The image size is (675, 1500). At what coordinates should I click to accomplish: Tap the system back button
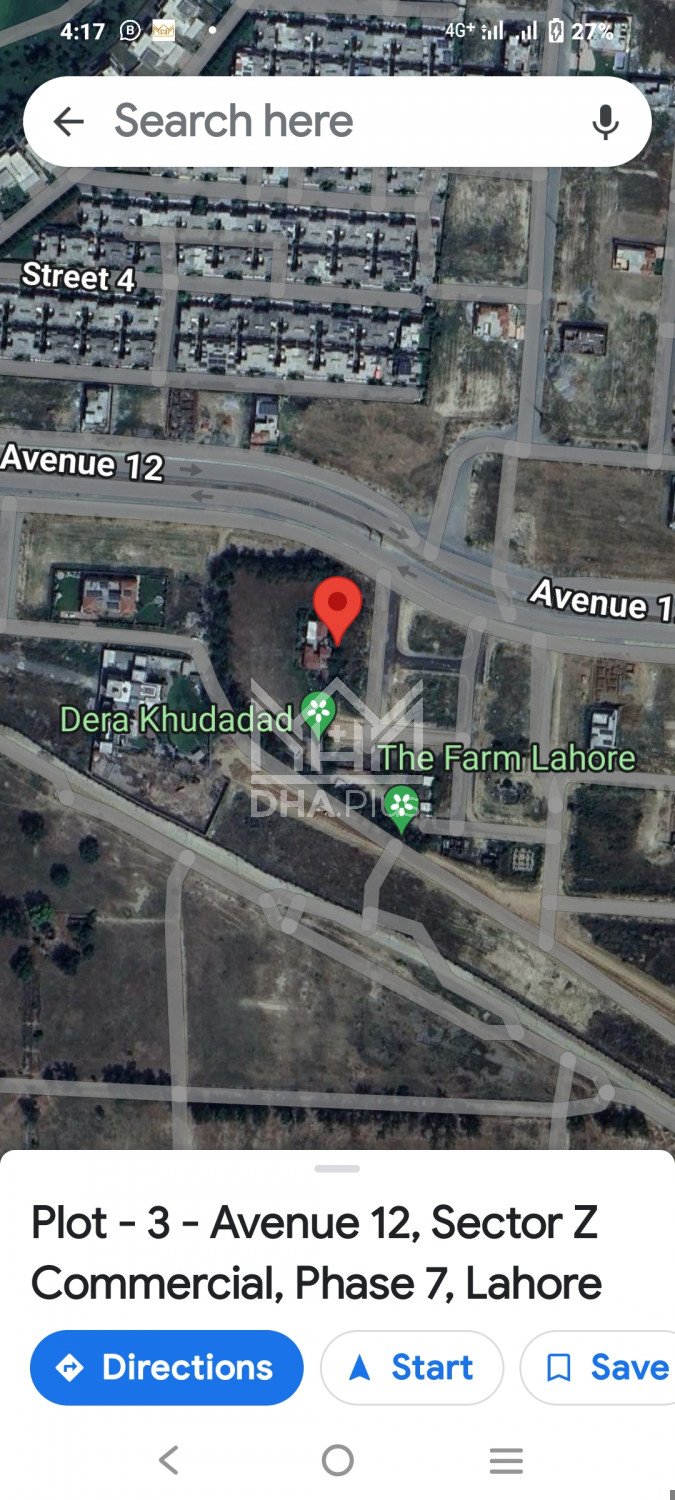[169, 1460]
